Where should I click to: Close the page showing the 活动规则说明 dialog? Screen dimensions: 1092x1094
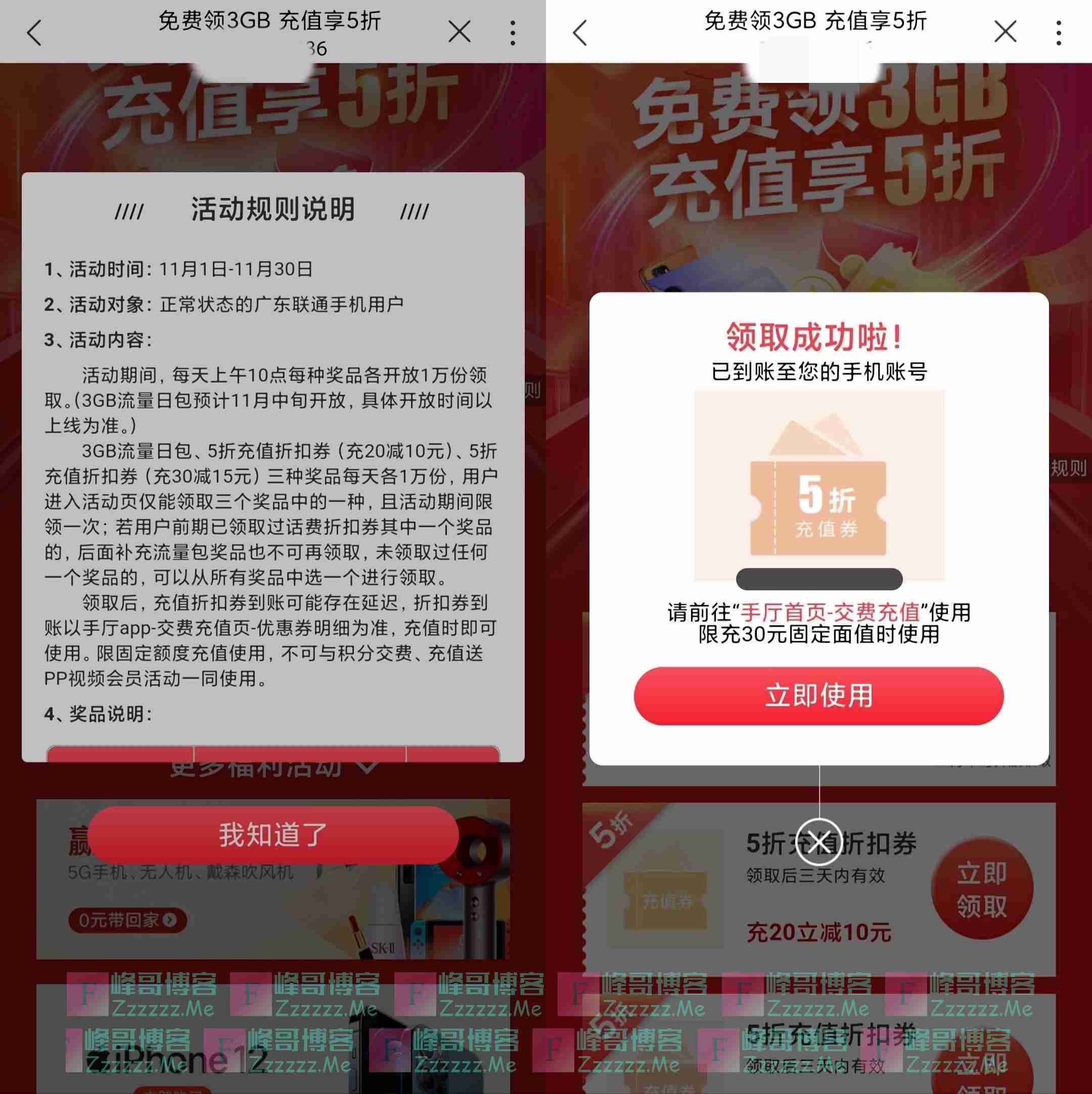[x=459, y=32]
